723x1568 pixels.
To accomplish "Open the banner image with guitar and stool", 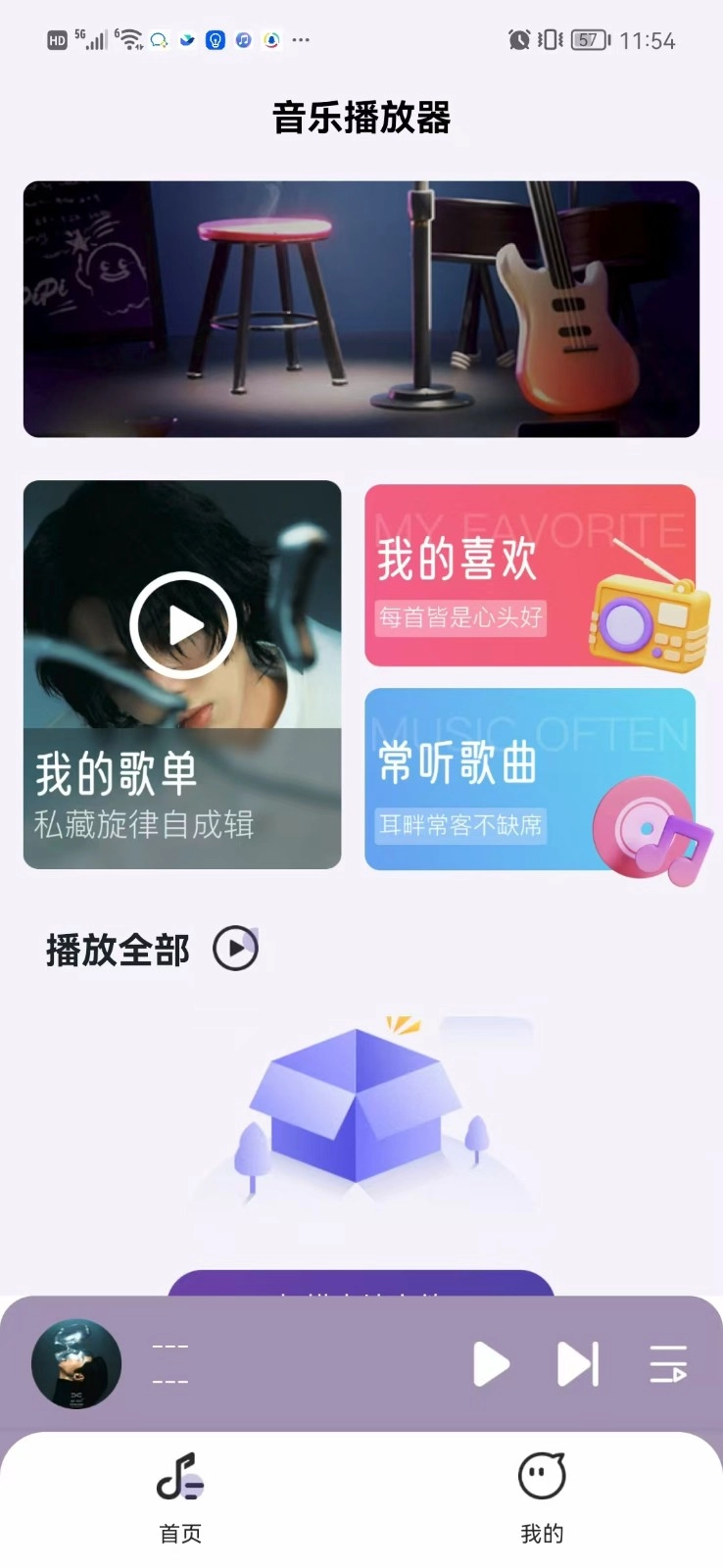I will [x=361, y=309].
